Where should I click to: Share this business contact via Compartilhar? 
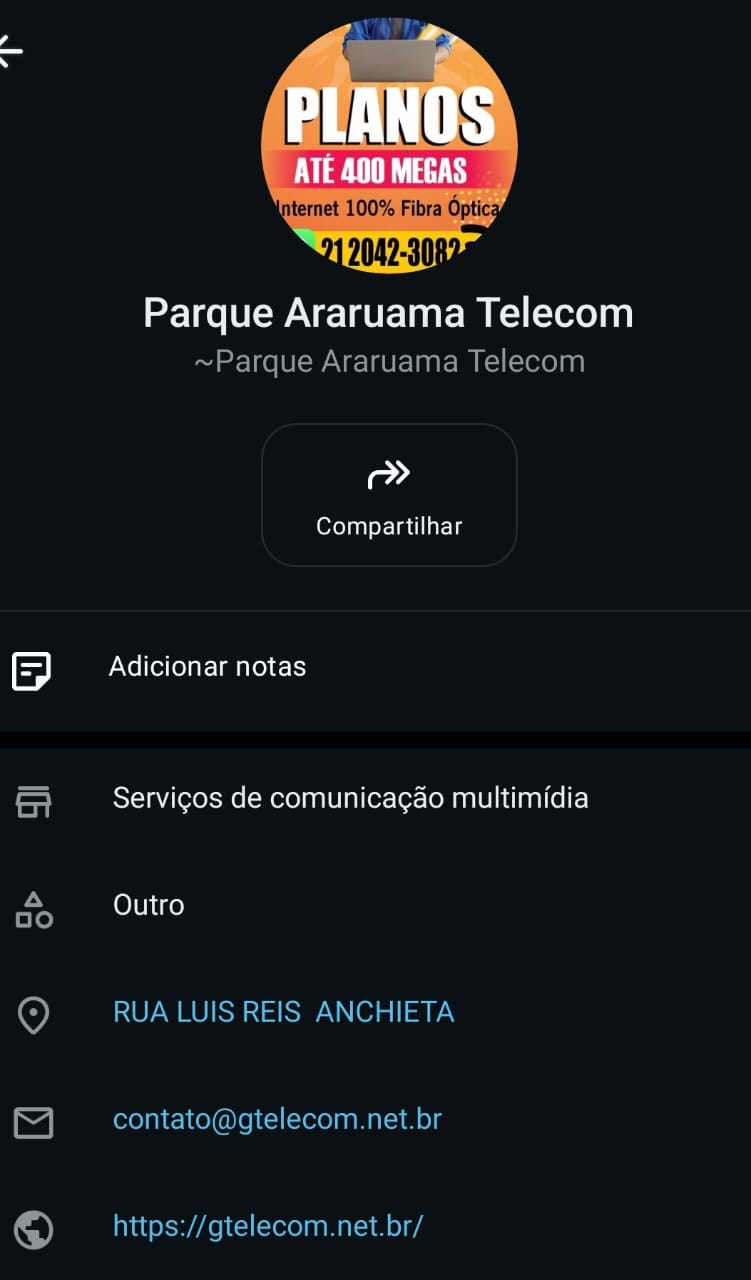point(389,495)
